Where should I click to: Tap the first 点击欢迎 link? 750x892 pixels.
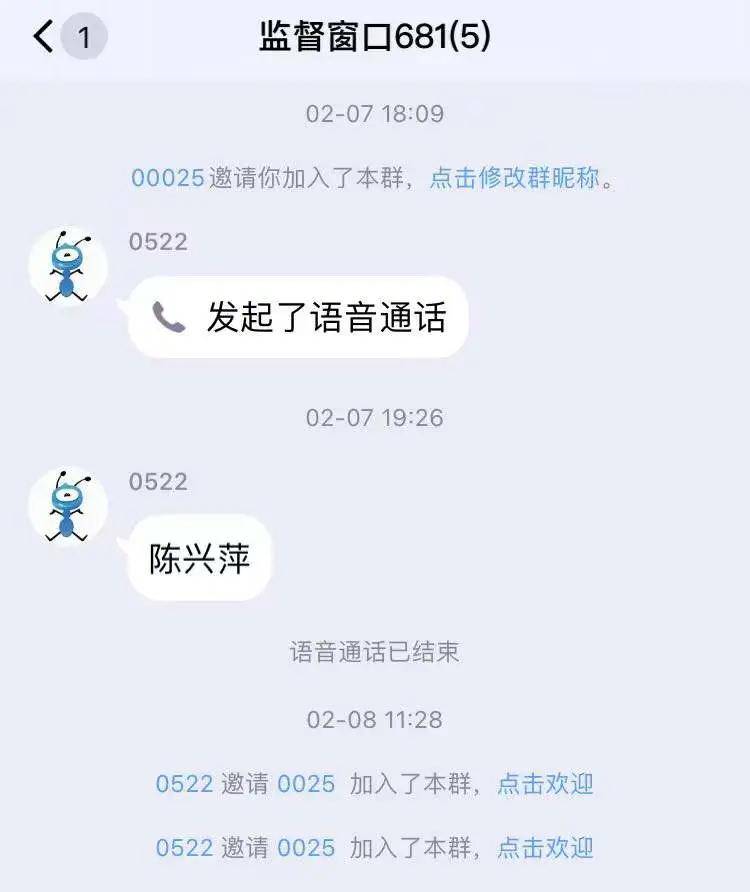point(545,783)
